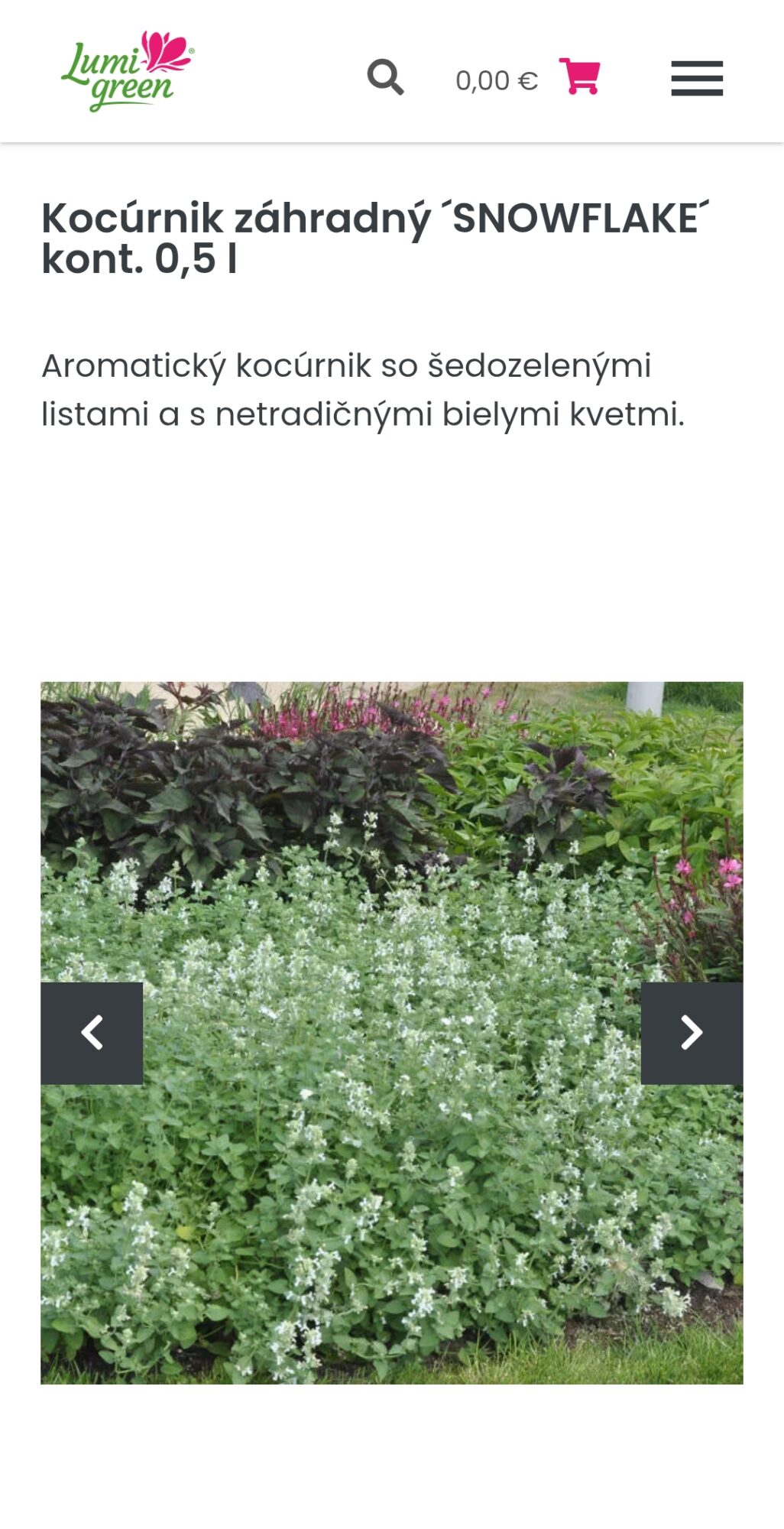Open the search magnifier icon
Screen dimensions: 784x1529
[385, 77]
